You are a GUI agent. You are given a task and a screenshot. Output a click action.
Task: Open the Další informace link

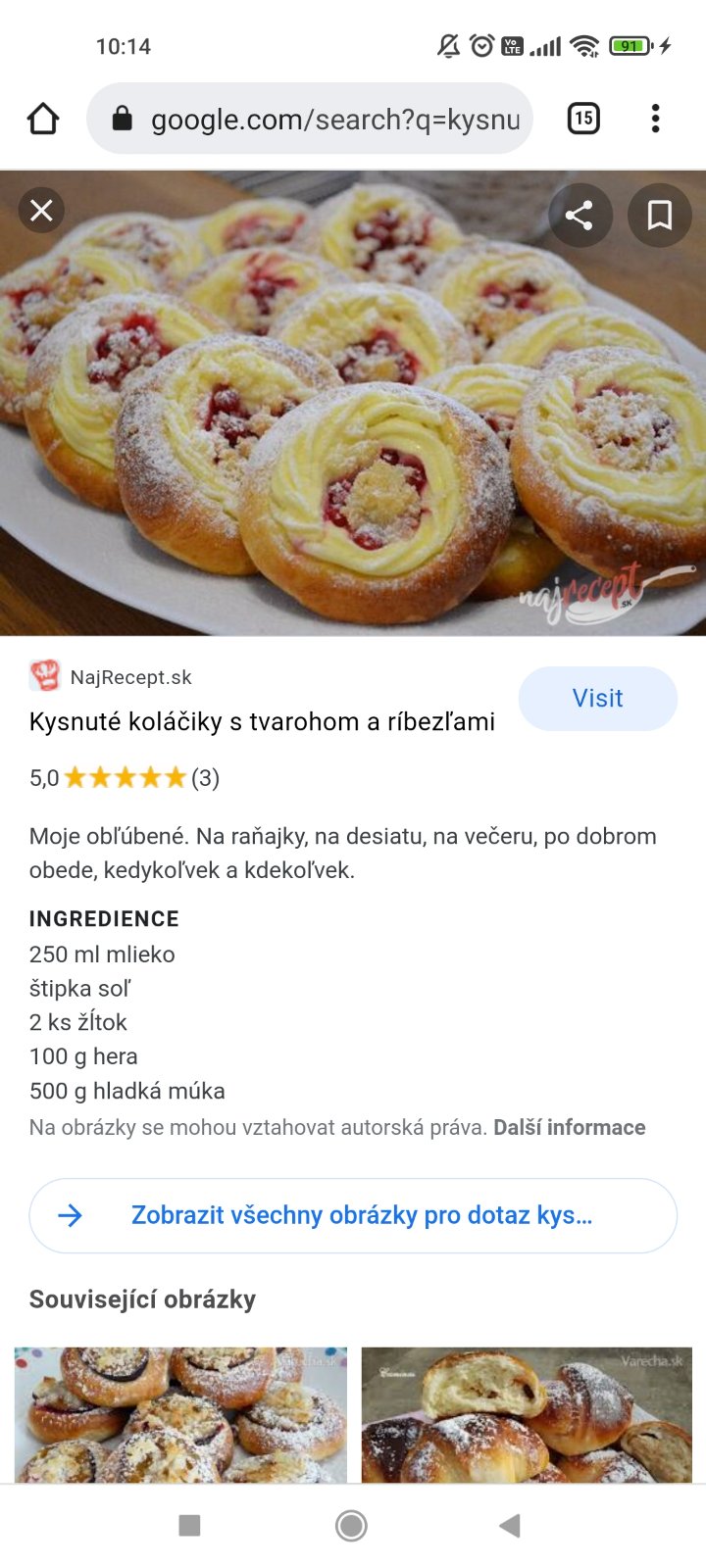coord(569,1127)
